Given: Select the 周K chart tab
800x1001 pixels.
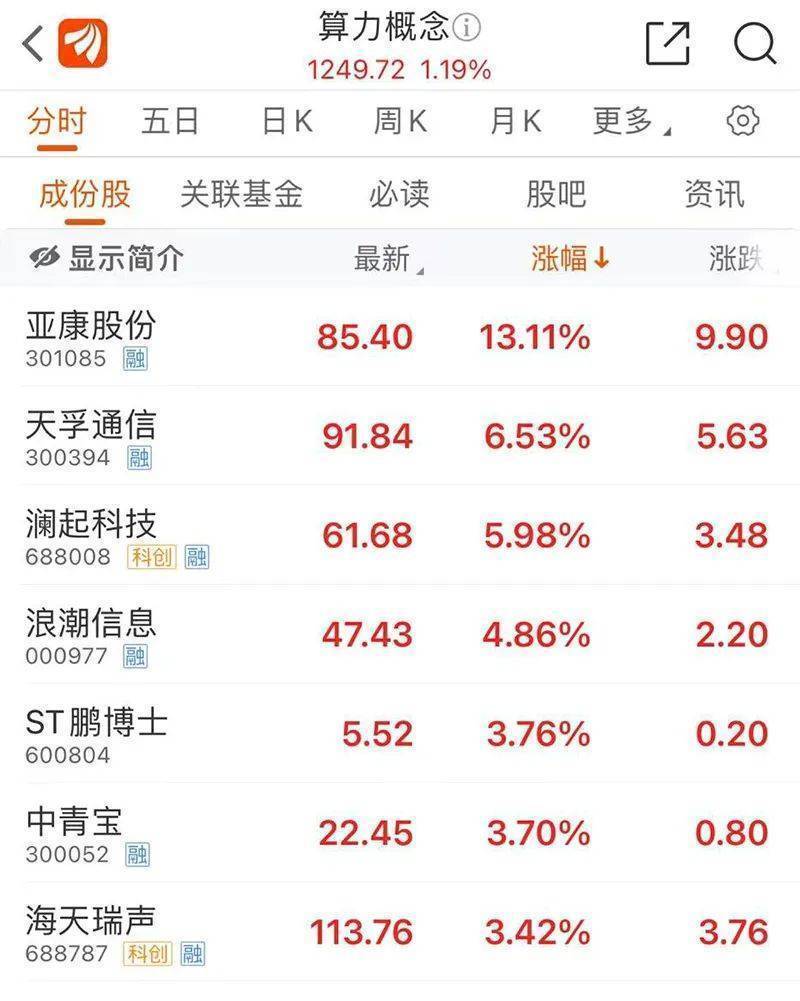Looking at the screenshot, I should click(400, 121).
